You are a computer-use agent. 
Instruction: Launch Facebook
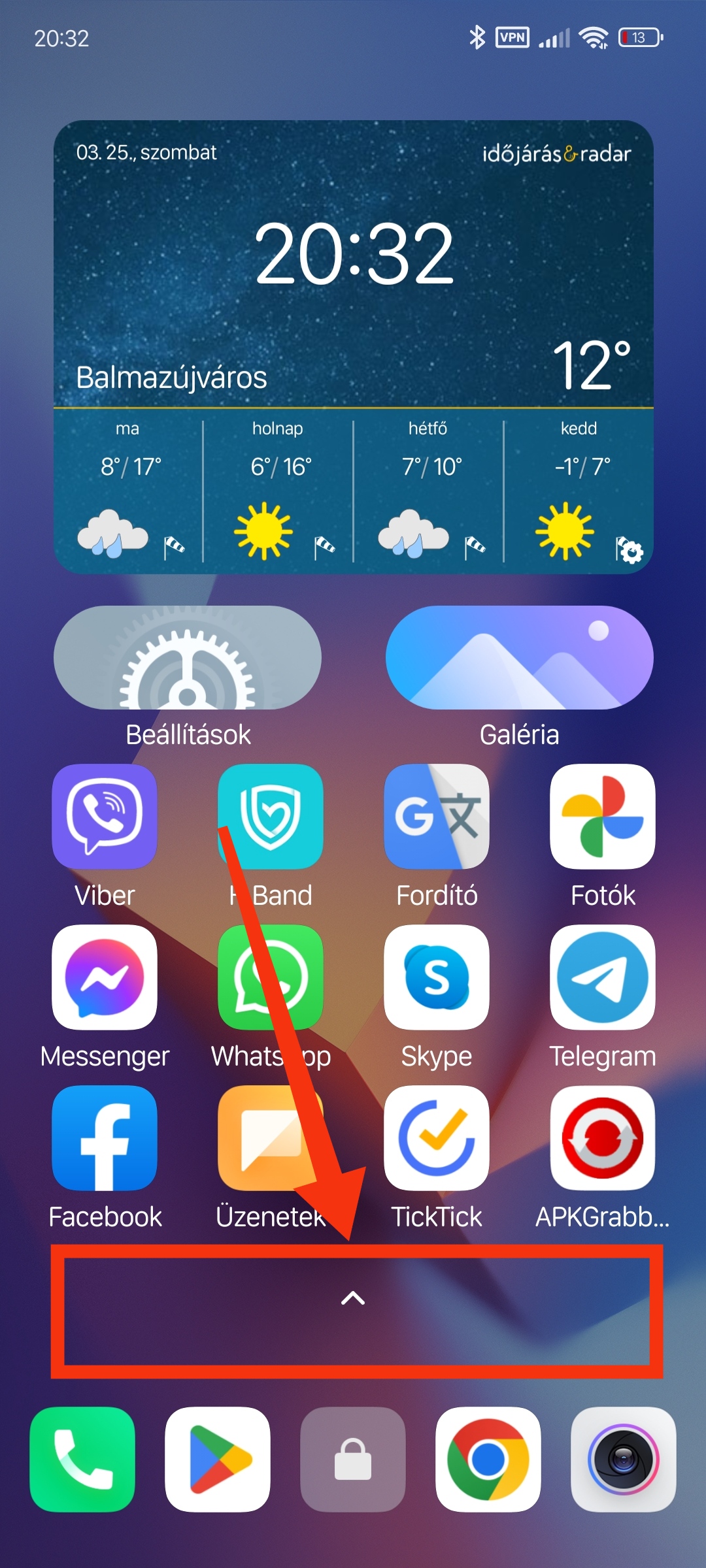pos(105,1138)
